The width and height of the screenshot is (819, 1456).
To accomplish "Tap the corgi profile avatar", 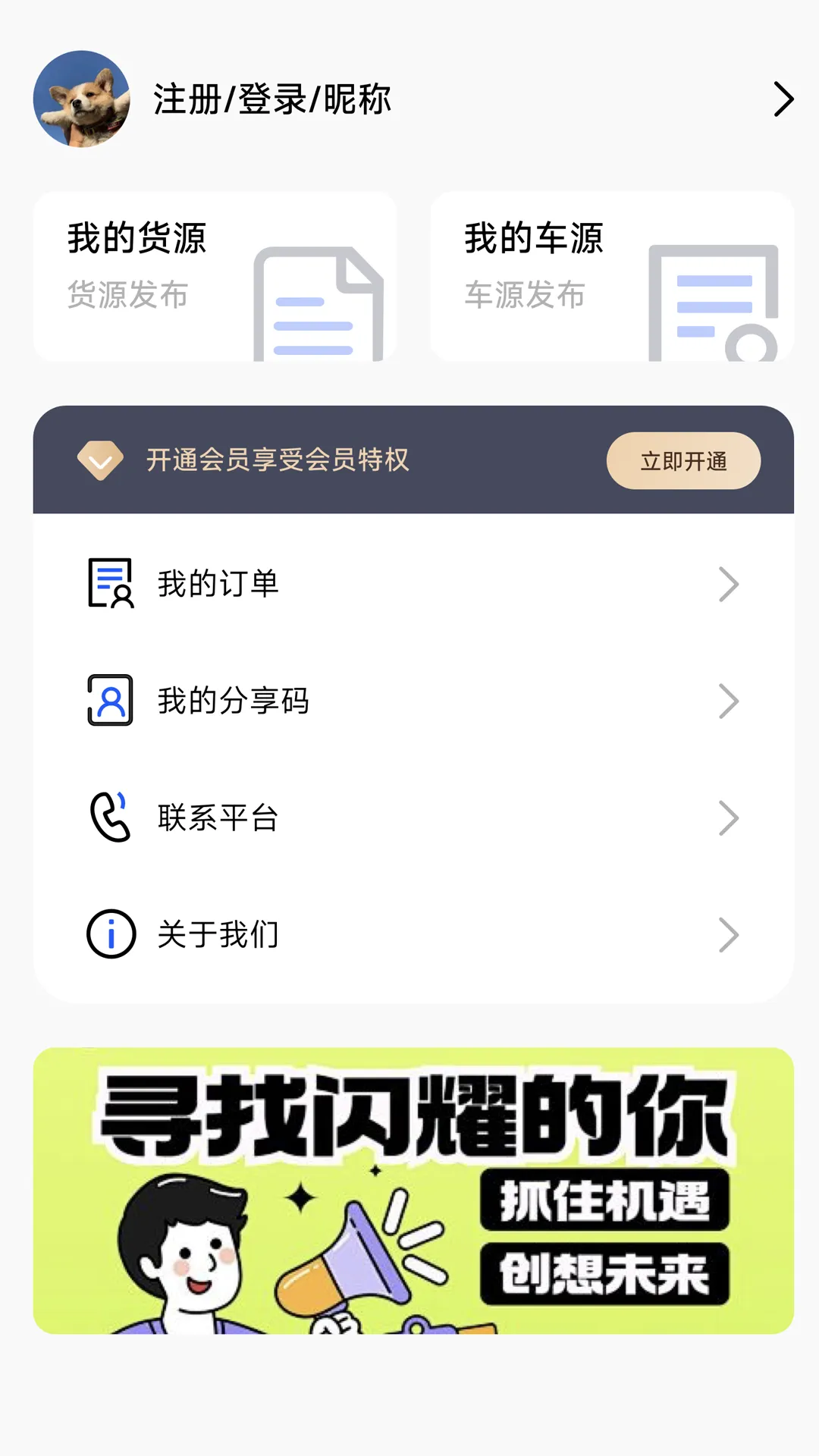I will 82,99.
